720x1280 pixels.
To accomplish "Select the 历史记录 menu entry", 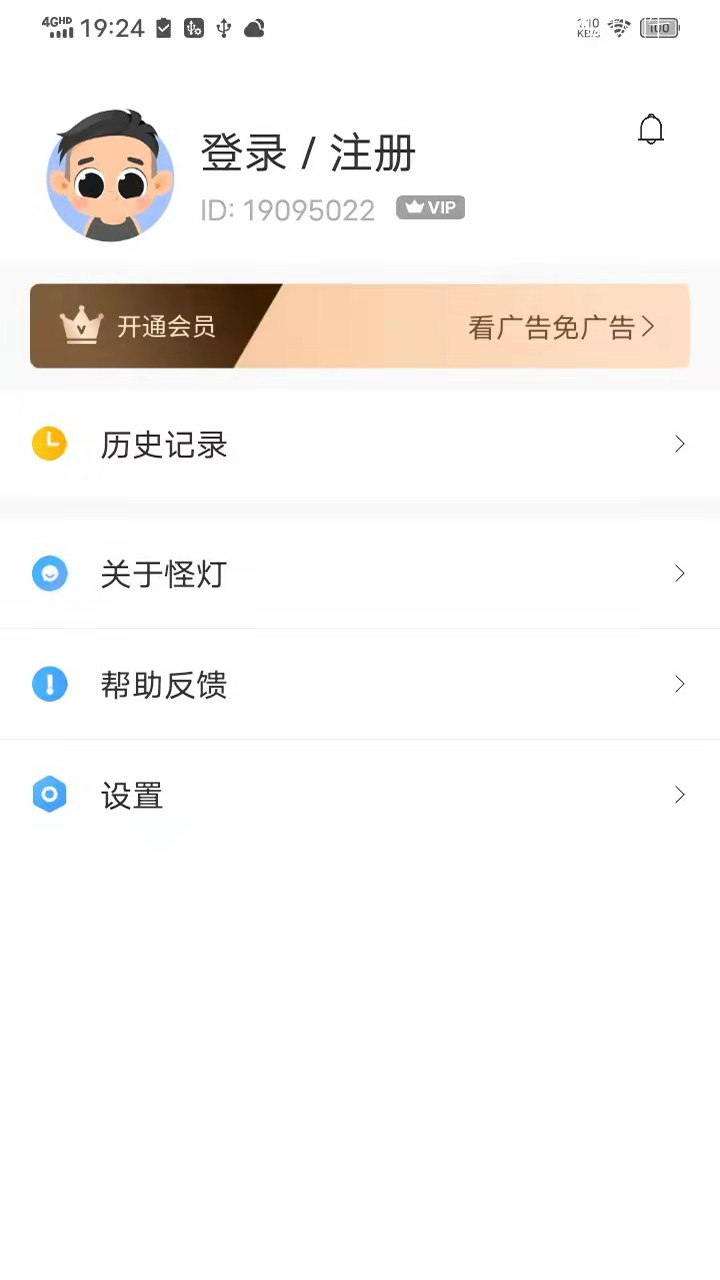I will [163, 445].
